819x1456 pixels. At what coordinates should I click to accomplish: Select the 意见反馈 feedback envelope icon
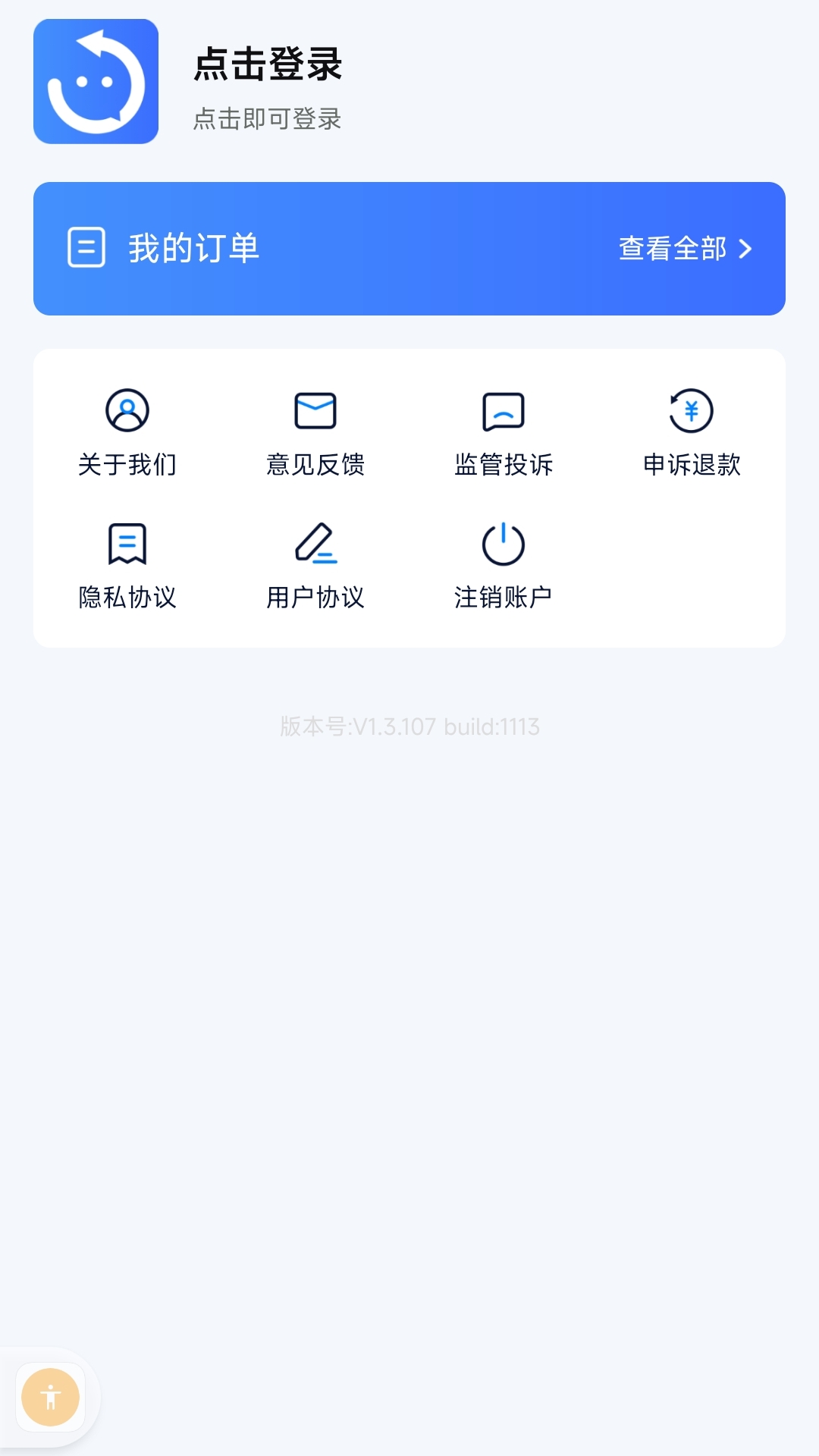click(315, 411)
